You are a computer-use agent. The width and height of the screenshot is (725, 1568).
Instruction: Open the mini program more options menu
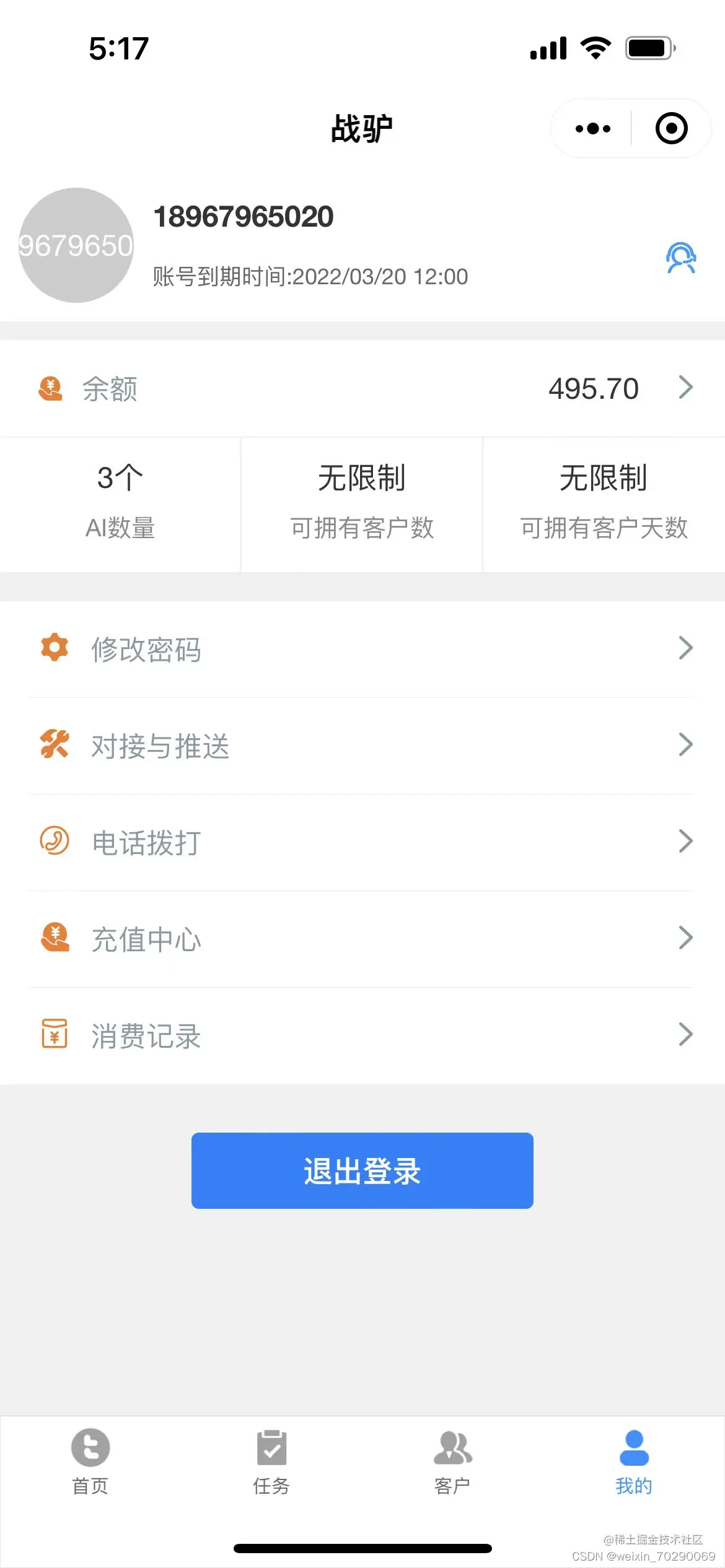(592, 129)
